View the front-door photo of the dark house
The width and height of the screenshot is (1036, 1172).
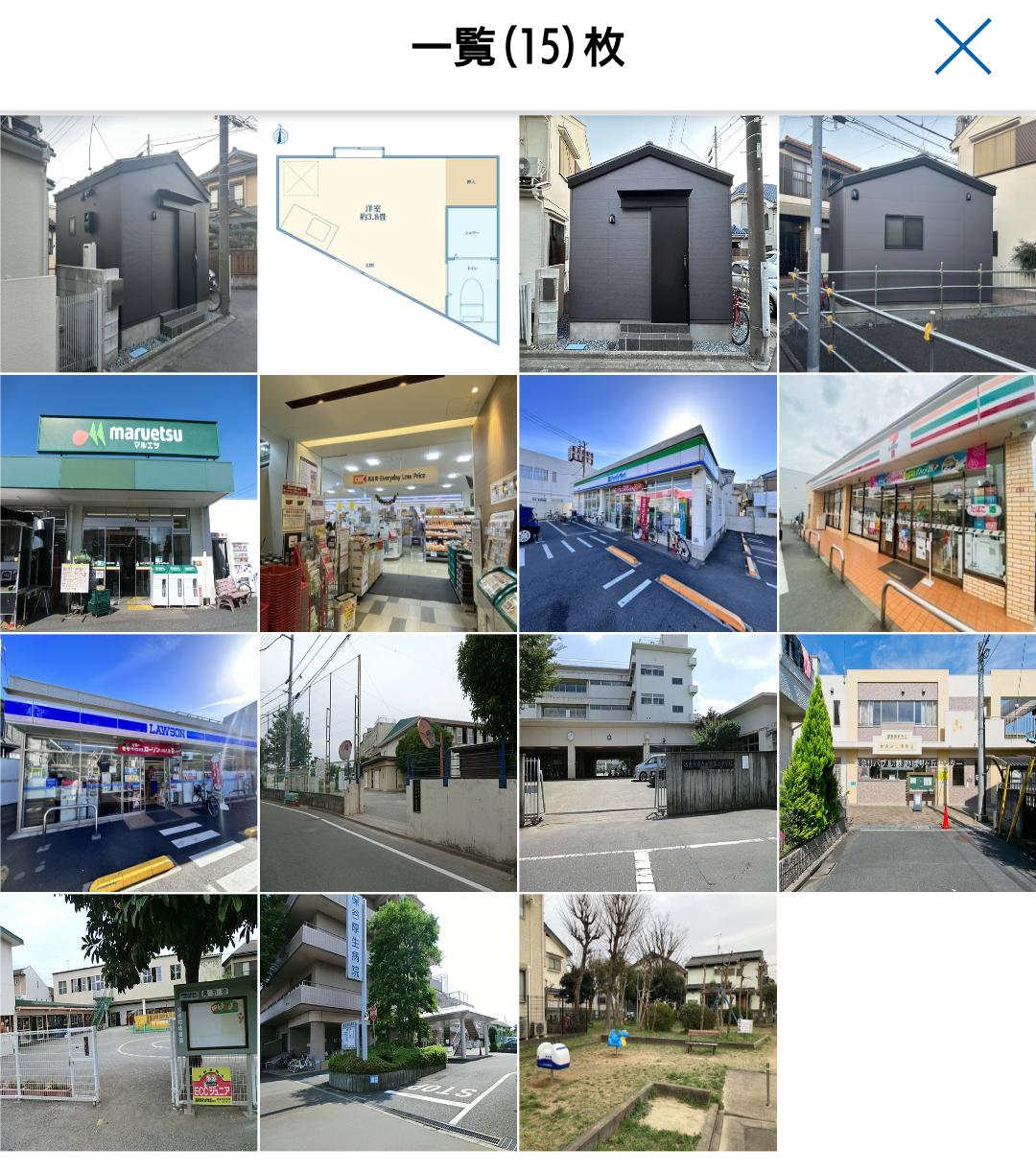pos(647,244)
